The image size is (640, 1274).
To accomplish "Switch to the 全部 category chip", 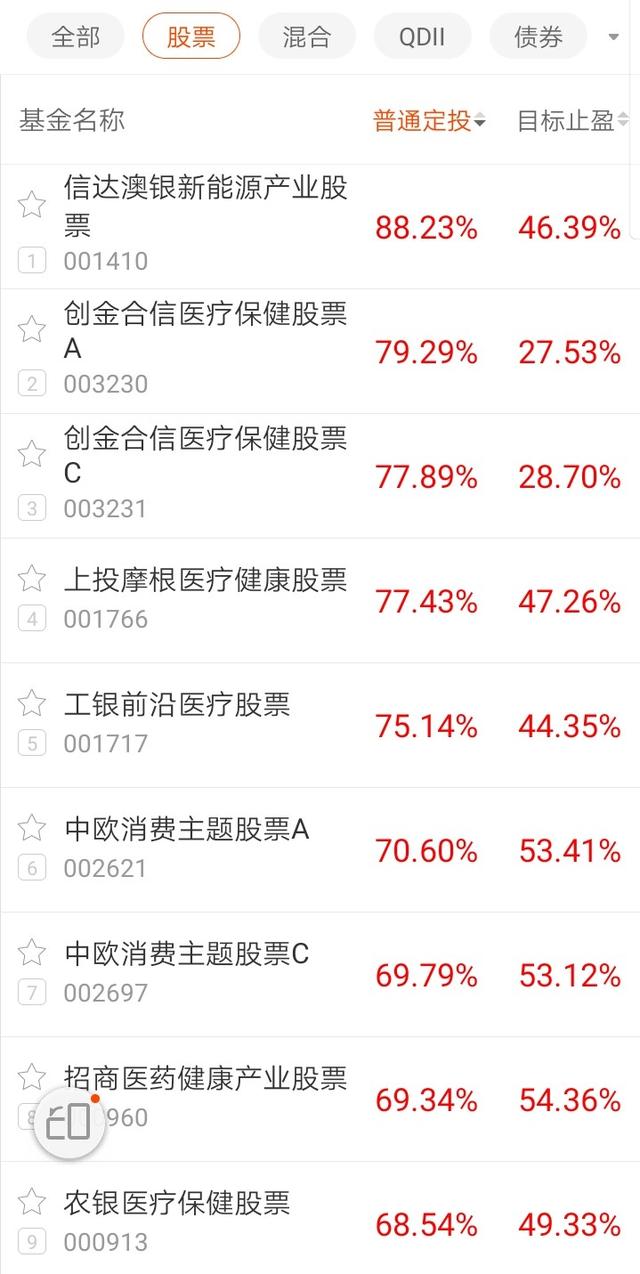I will [x=76, y=38].
